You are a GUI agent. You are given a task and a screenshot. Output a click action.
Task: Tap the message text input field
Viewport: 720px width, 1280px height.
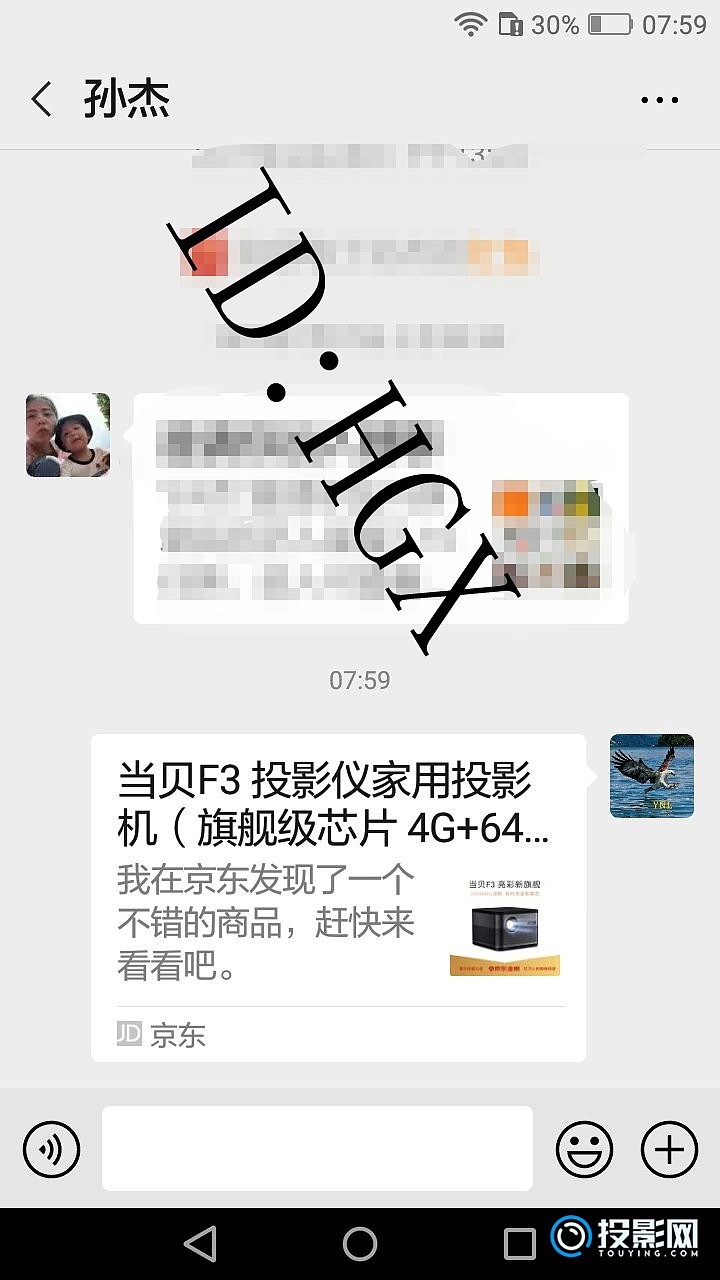[317, 1148]
